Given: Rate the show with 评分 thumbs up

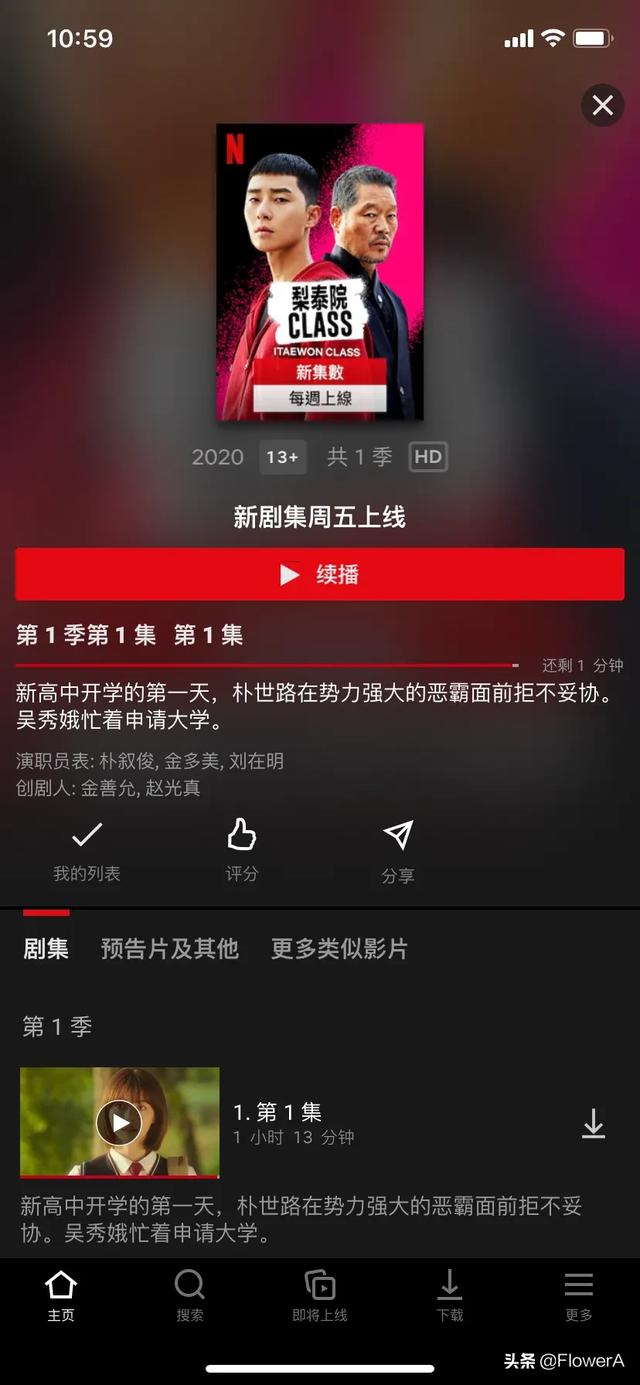Looking at the screenshot, I should pos(242,850).
